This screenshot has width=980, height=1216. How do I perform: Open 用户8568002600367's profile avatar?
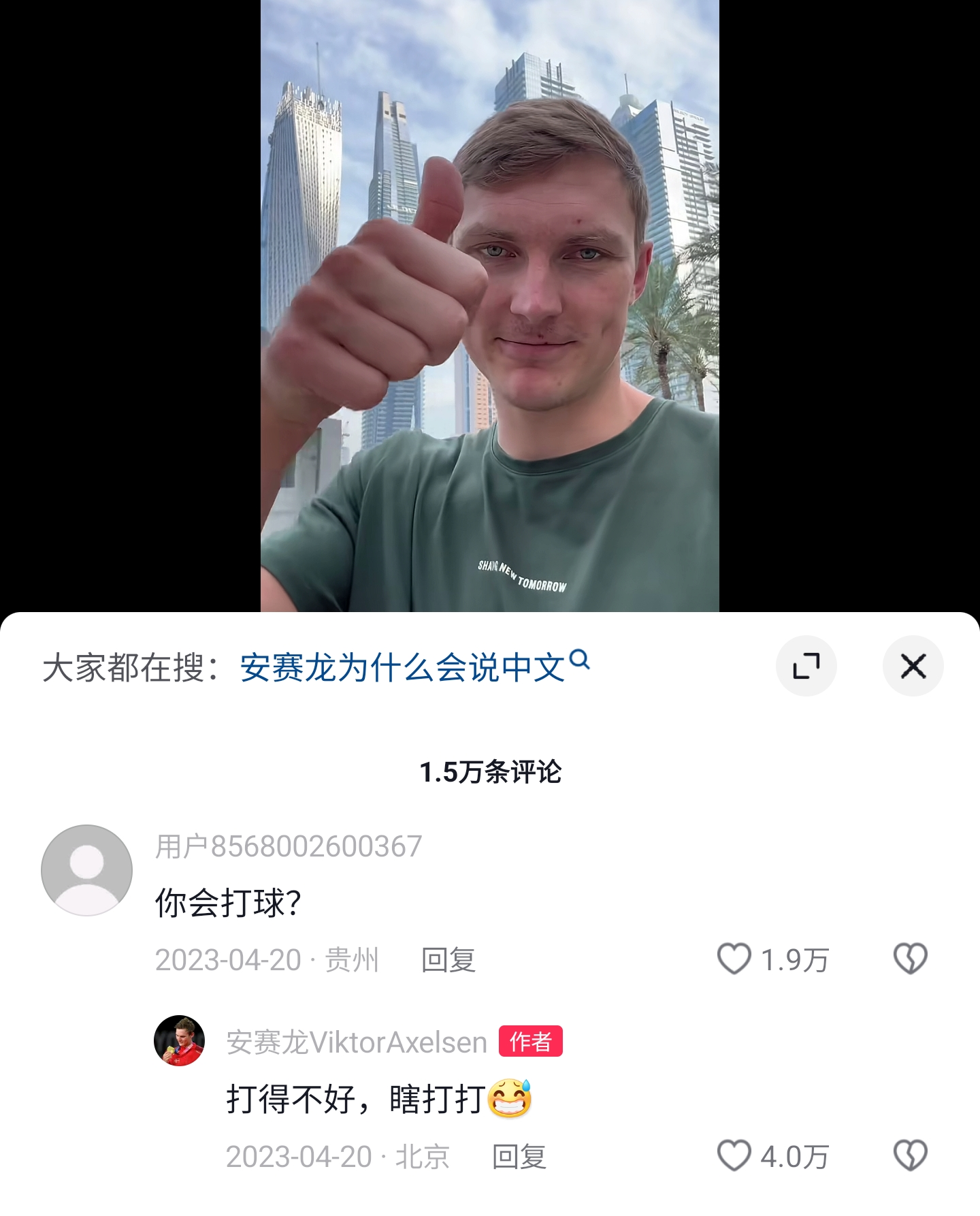point(87,870)
